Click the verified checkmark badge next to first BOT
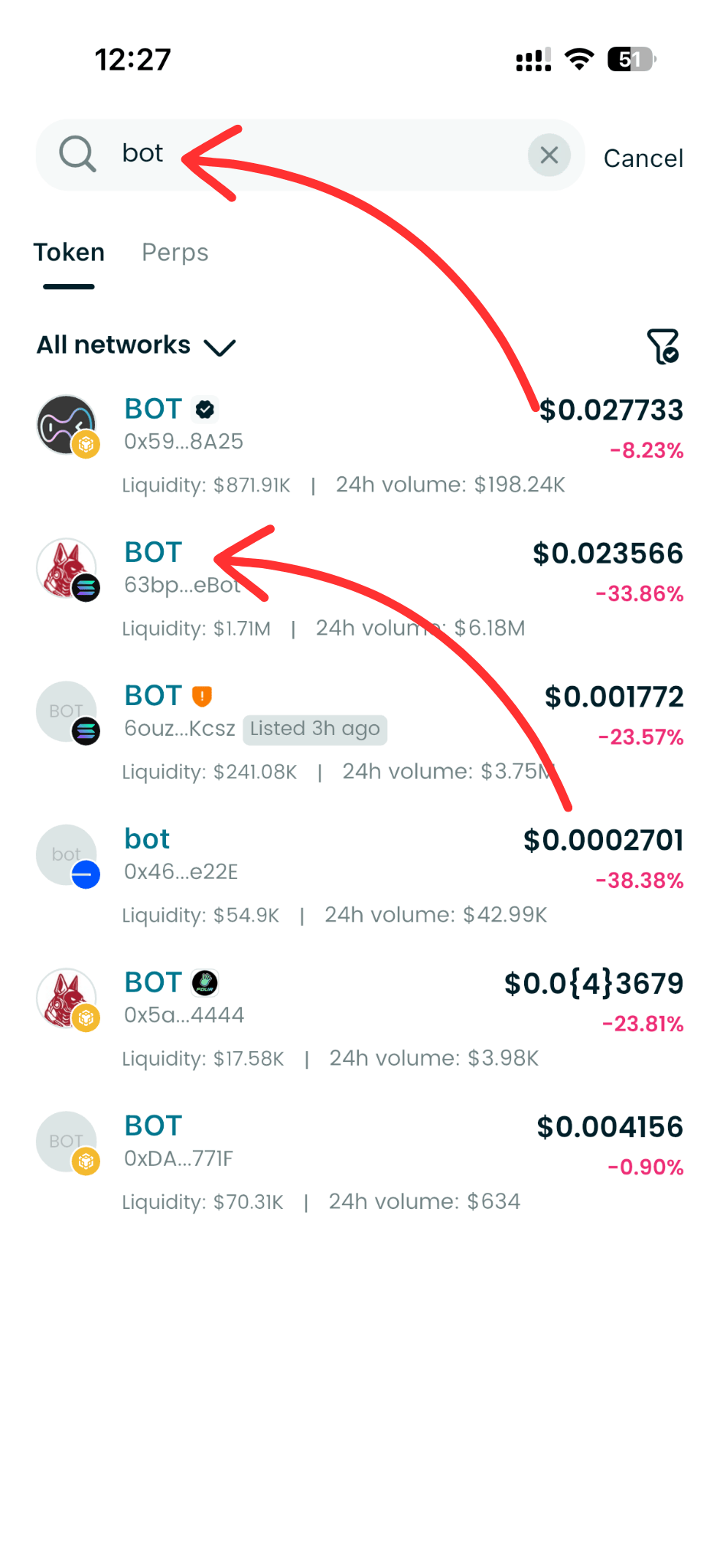The image size is (720, 1568). (x=204, y=410)
